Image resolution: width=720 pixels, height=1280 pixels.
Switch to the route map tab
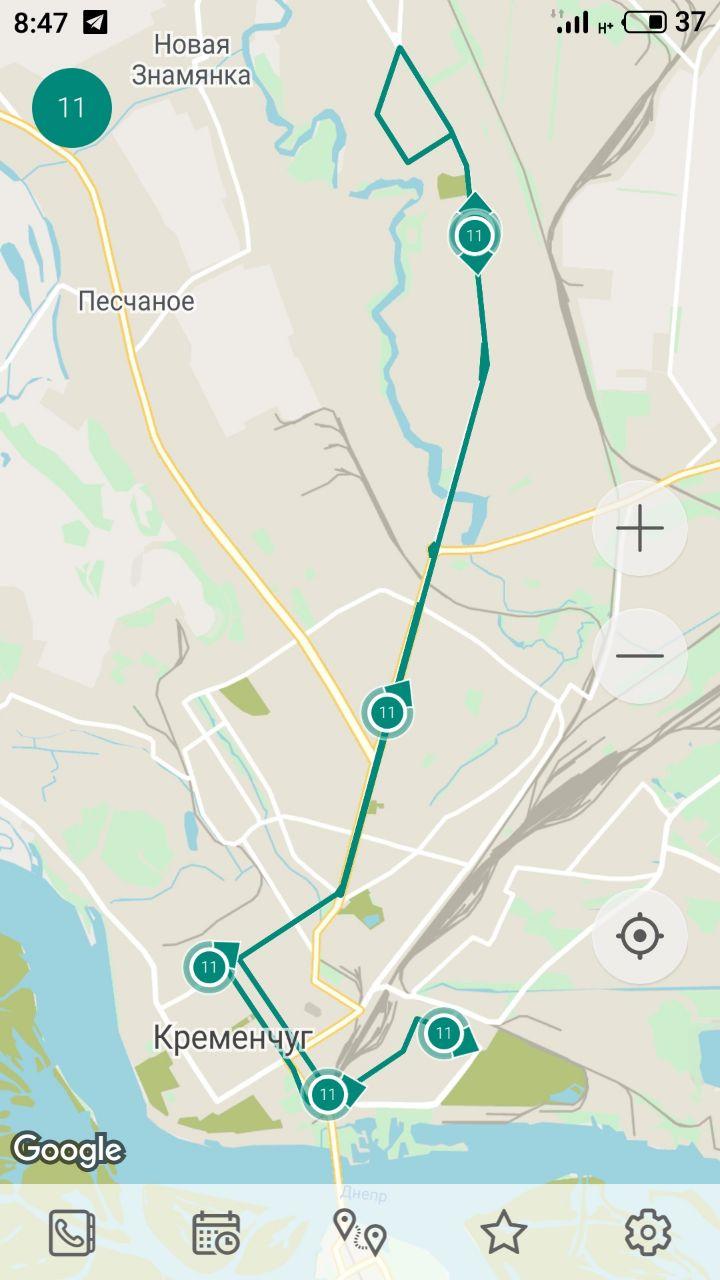(360, 1232)
